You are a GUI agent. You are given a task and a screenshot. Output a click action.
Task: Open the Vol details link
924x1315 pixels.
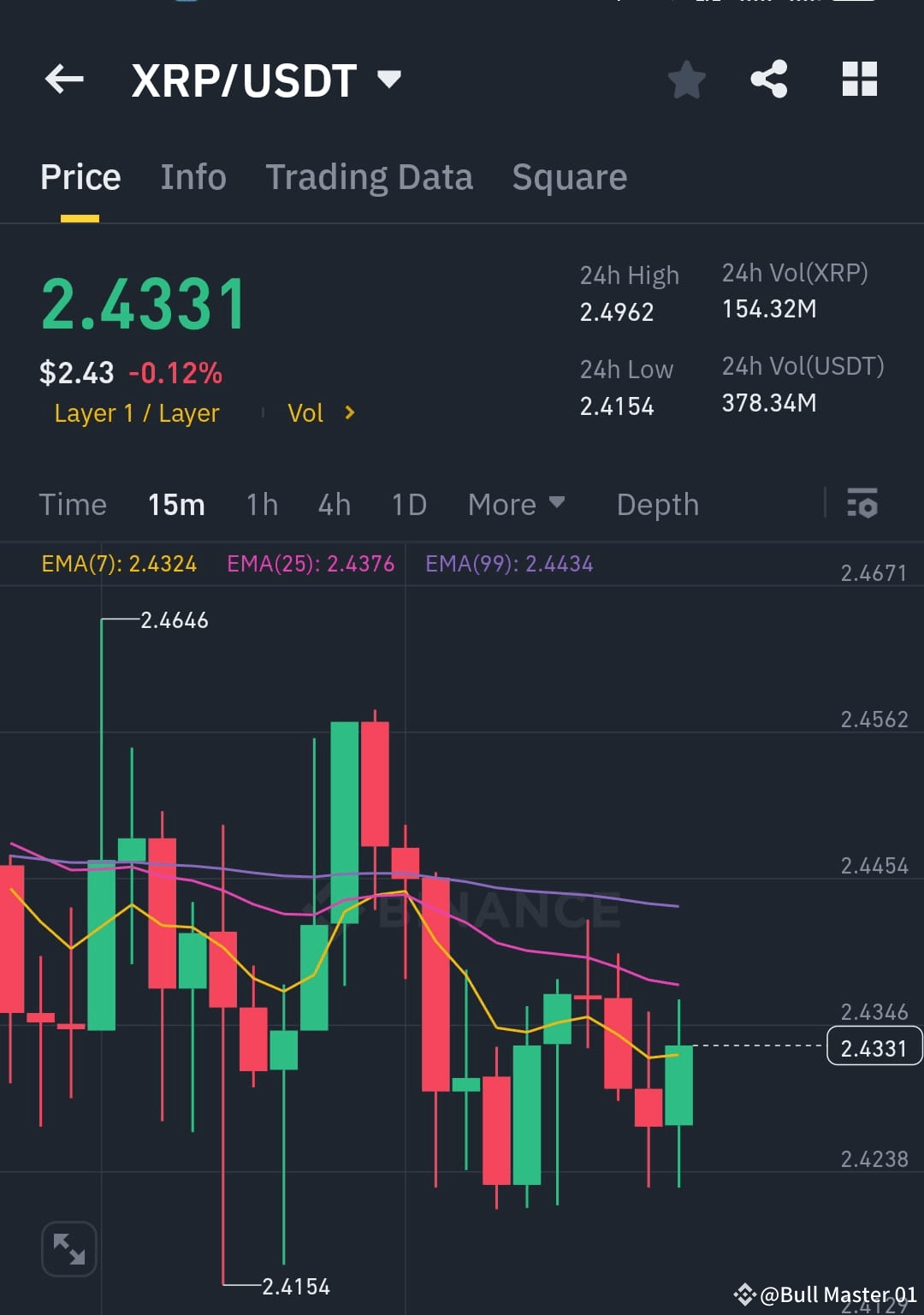(322, 412)
